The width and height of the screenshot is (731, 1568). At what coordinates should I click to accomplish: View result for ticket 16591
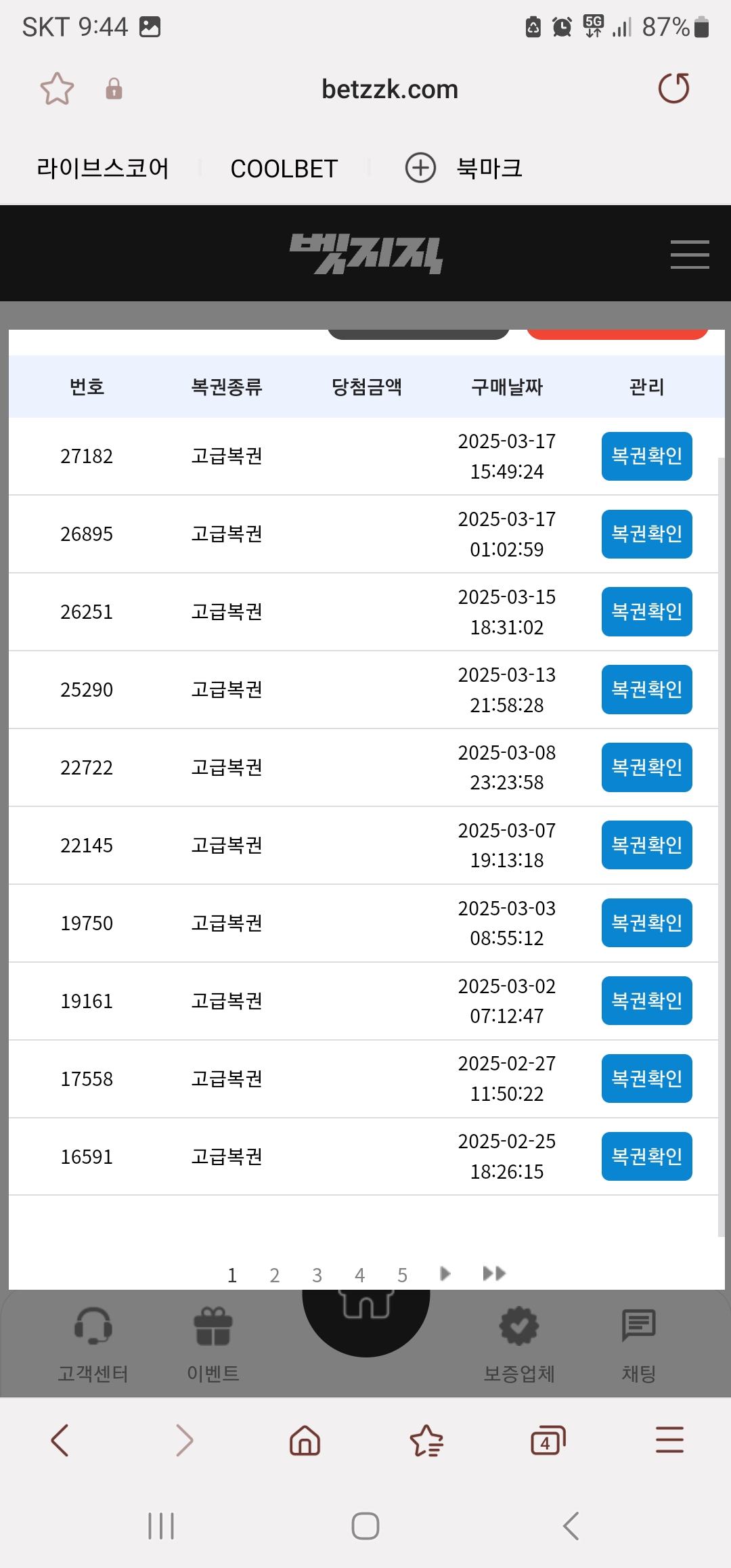[646, 1156]
